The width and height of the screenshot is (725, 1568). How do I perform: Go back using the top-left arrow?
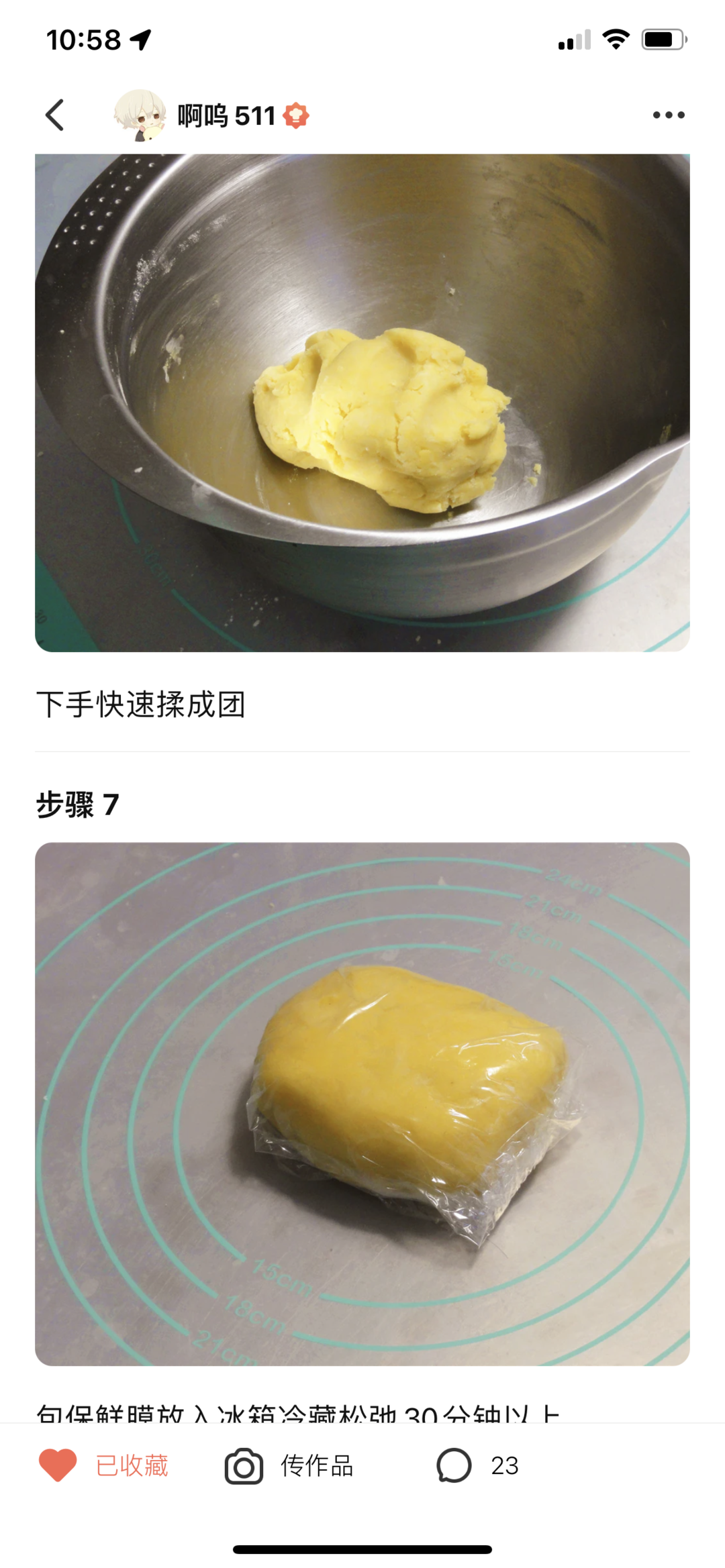click(x=55, y=115)
